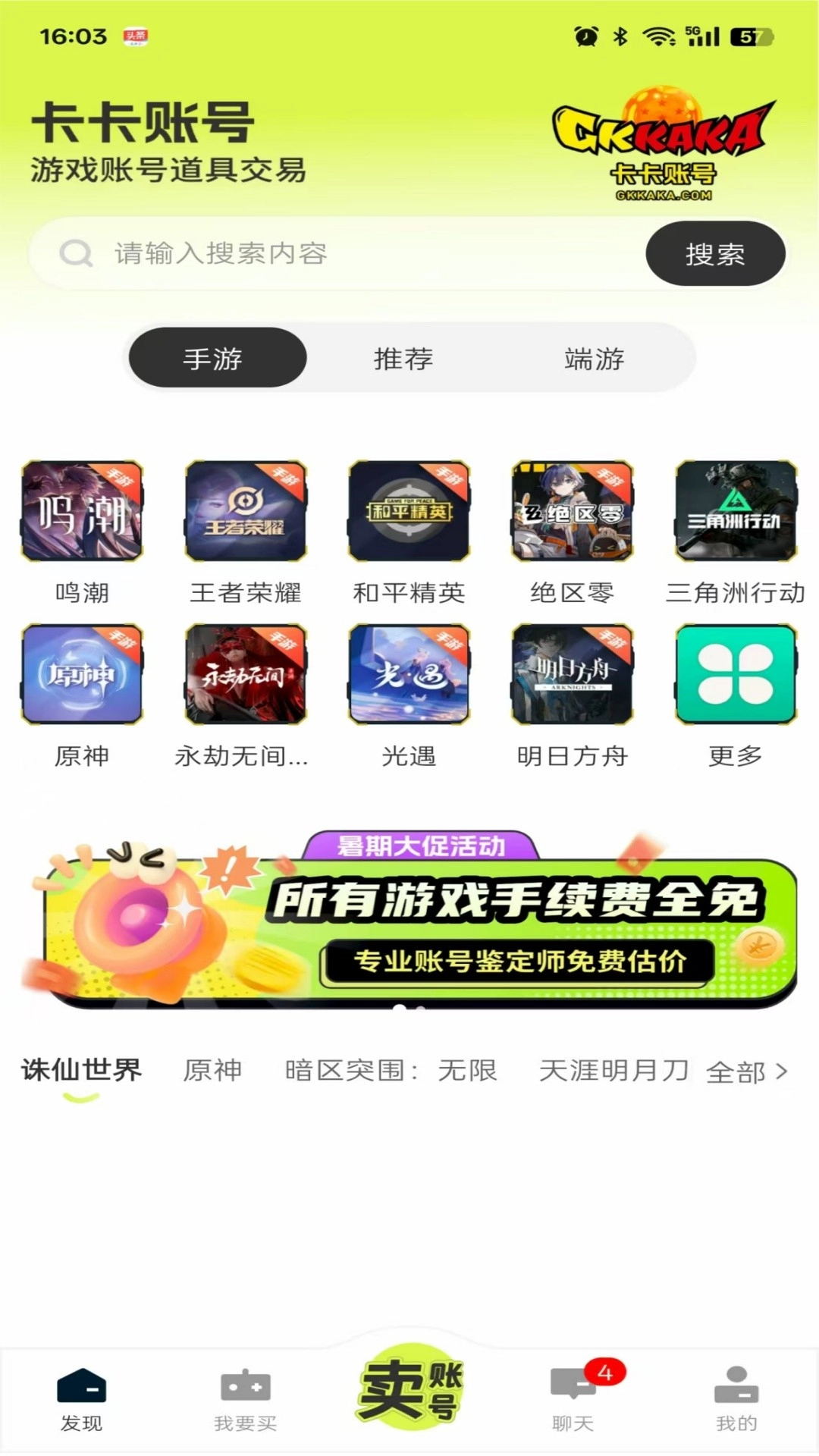Open the 更多 grid icon
This screenshot has width=819, height=1456.
pos(734,673)
